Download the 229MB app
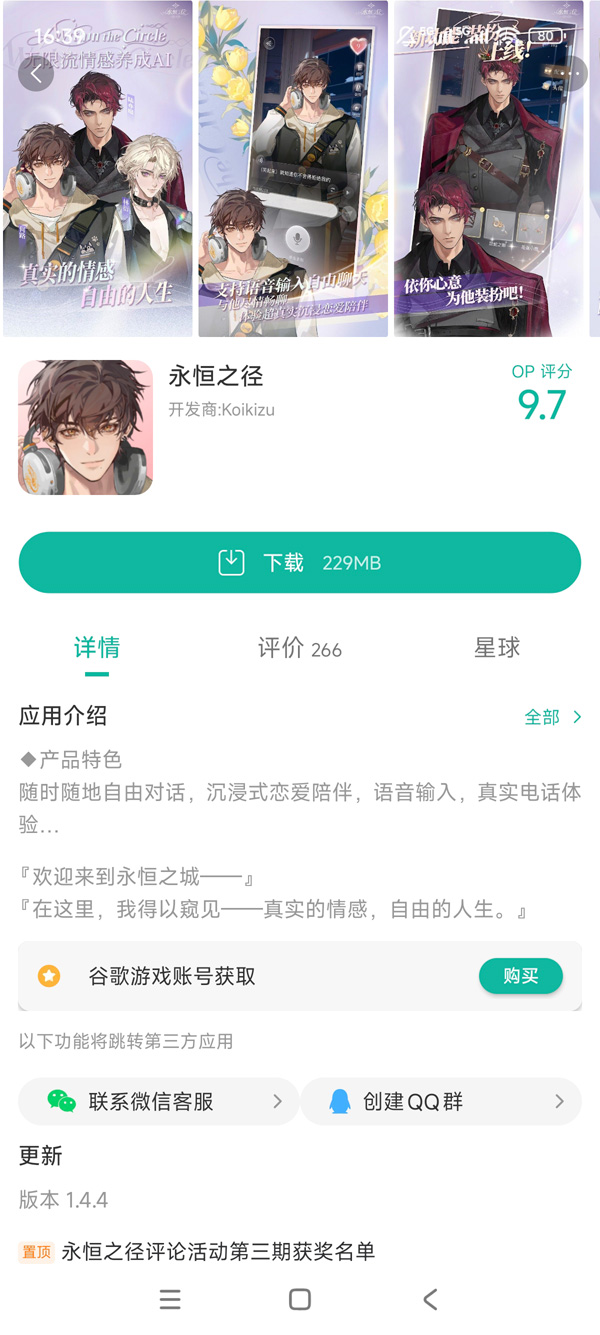This screenshot has height=1335, width=600. [x=300, y=563]
